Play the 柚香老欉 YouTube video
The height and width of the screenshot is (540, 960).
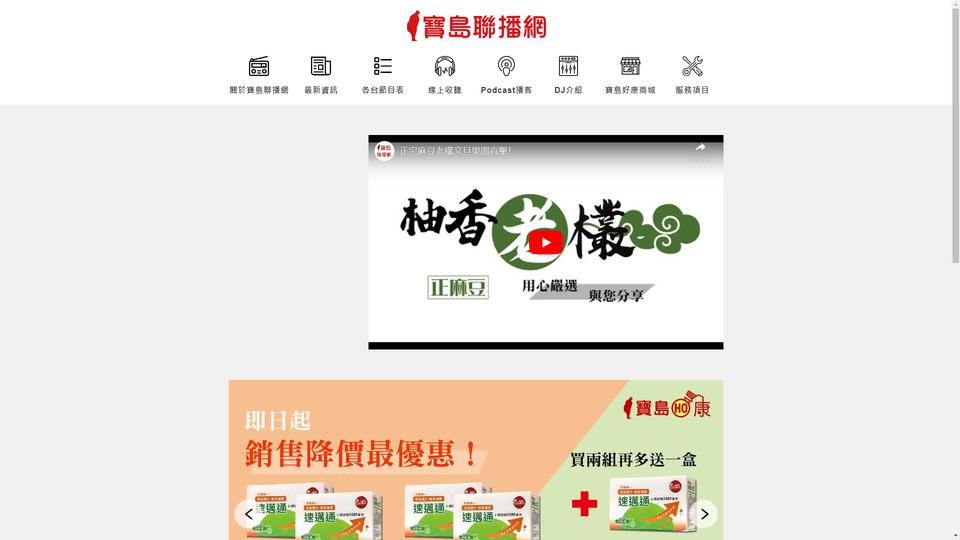(545, 242)
